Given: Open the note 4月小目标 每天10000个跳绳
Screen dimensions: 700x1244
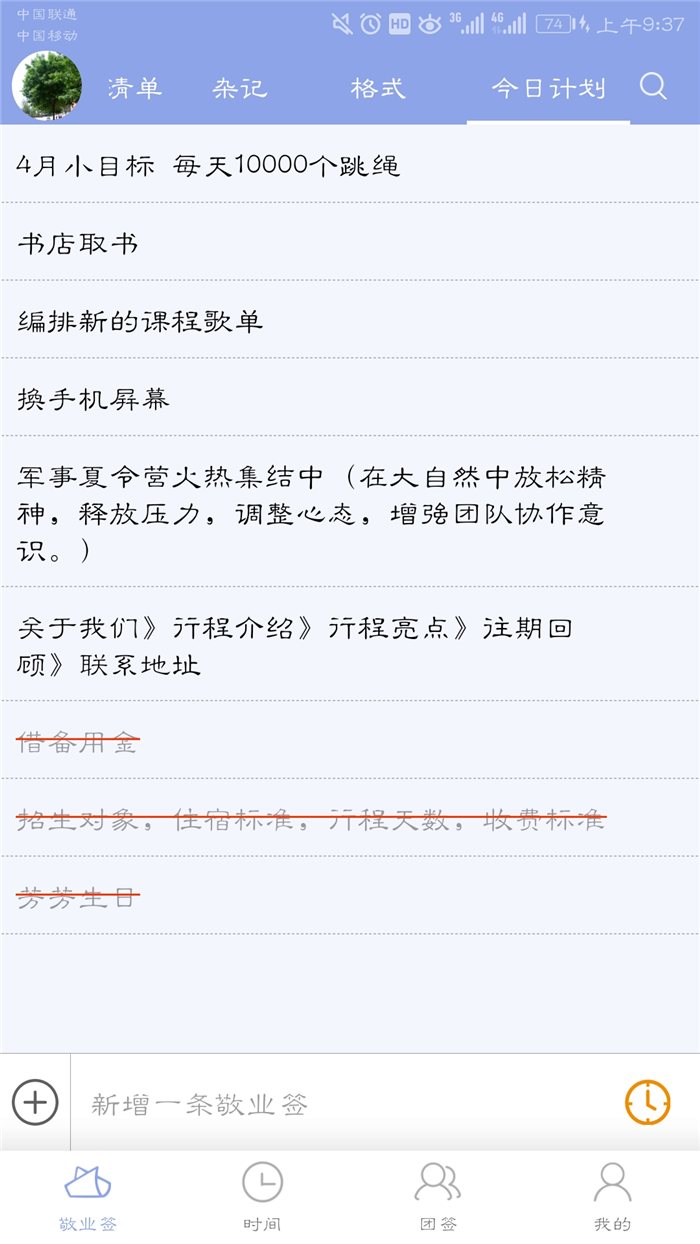Looking at the screenshot, I should point(350,164).
